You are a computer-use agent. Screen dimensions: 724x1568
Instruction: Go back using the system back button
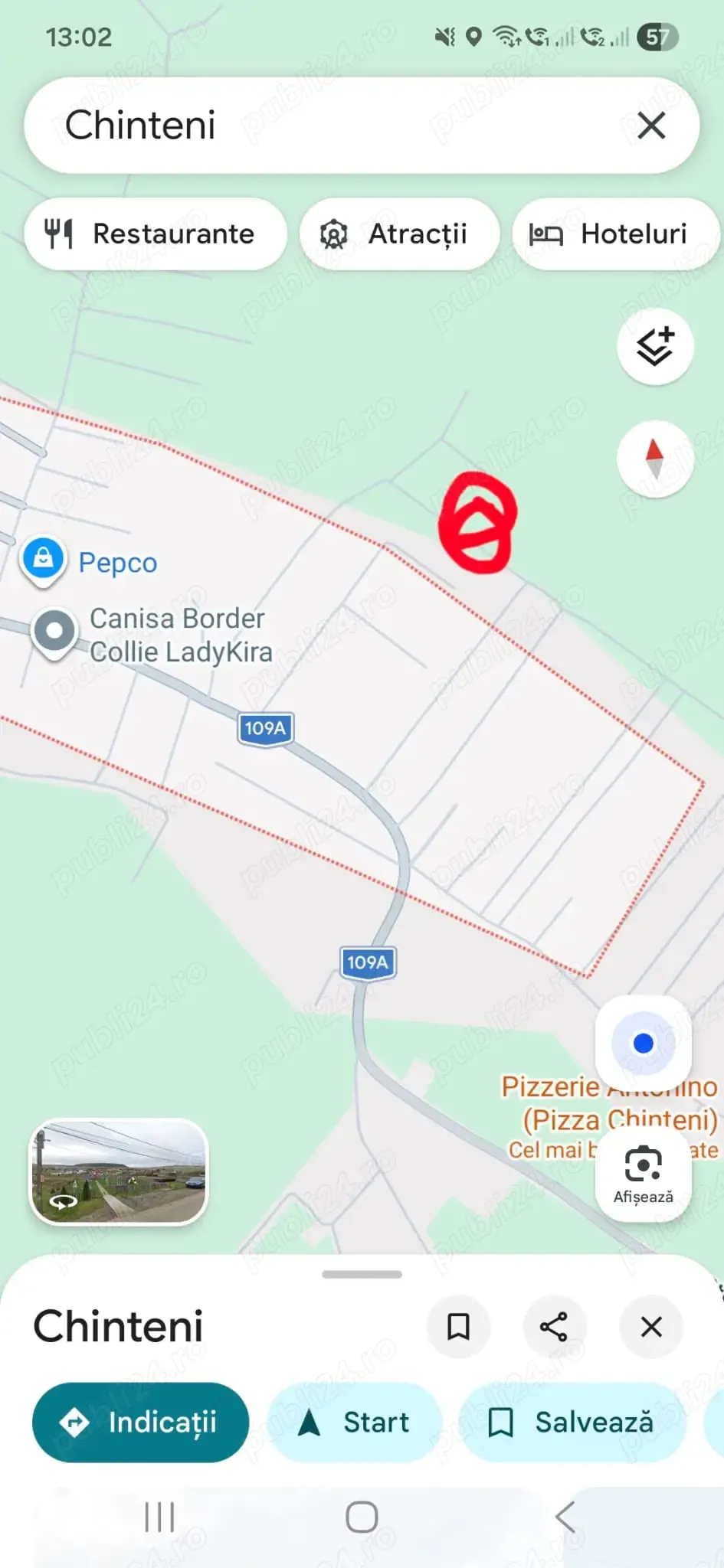click(x=565, y=1517)
